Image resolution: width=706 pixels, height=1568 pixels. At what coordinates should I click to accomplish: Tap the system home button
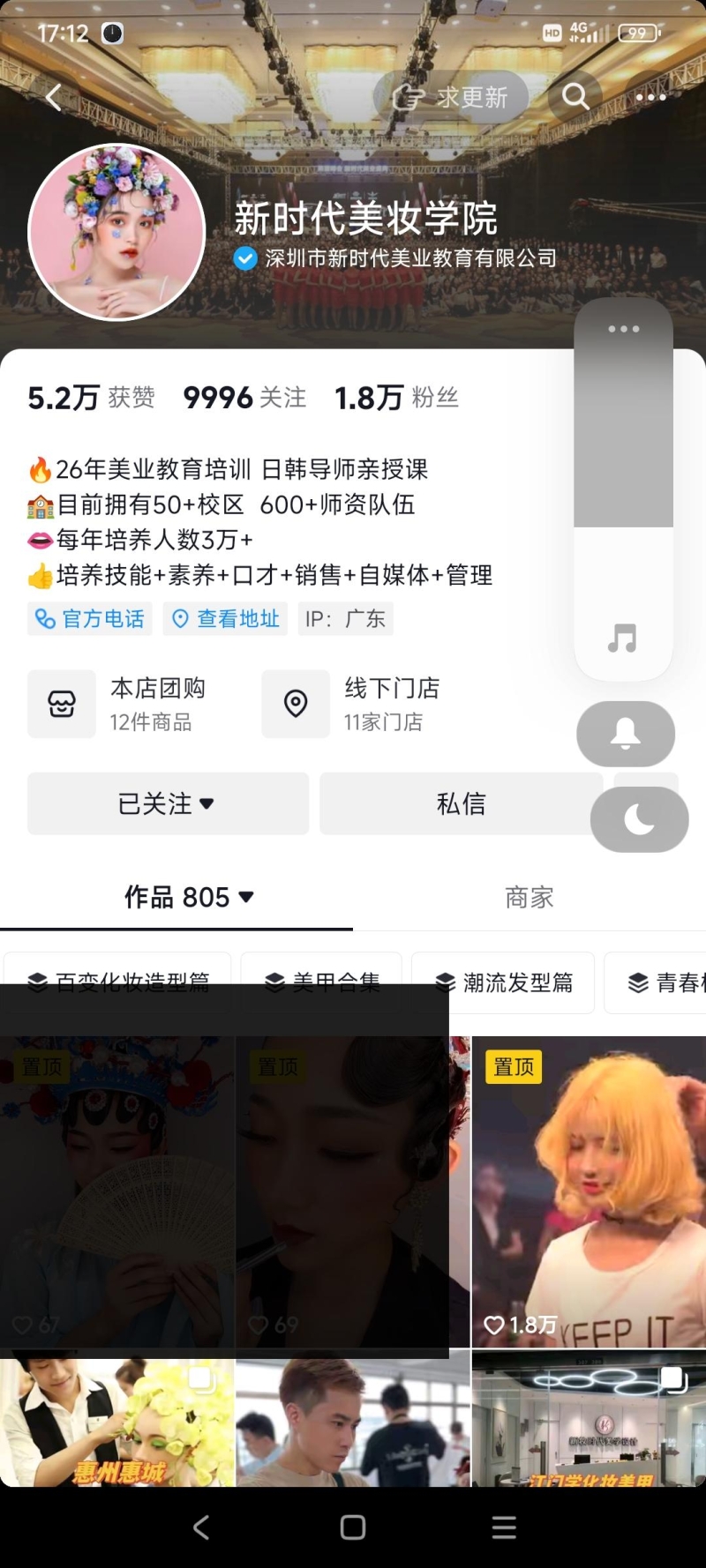point(353,1527)
